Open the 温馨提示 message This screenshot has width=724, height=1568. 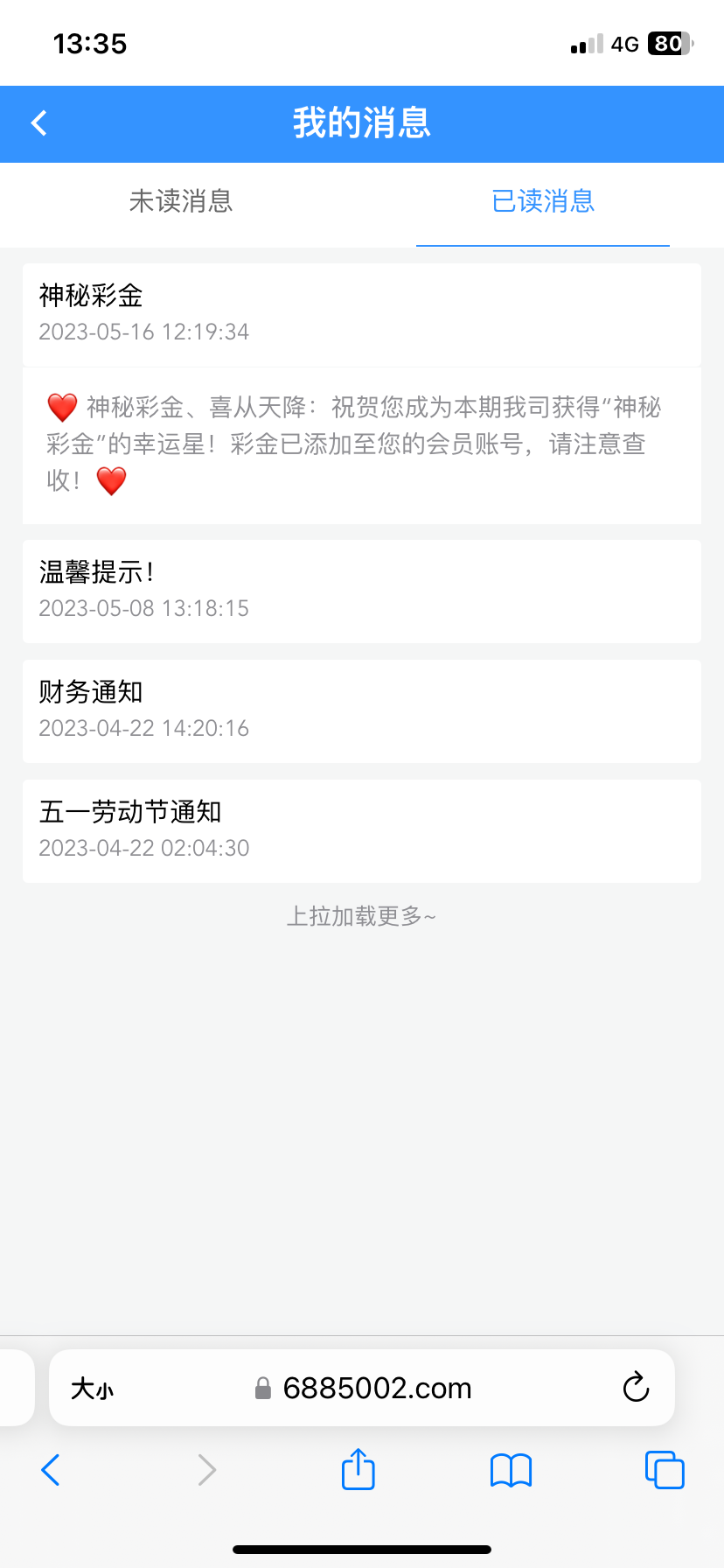pyautogui.click(x=361, y=591)
